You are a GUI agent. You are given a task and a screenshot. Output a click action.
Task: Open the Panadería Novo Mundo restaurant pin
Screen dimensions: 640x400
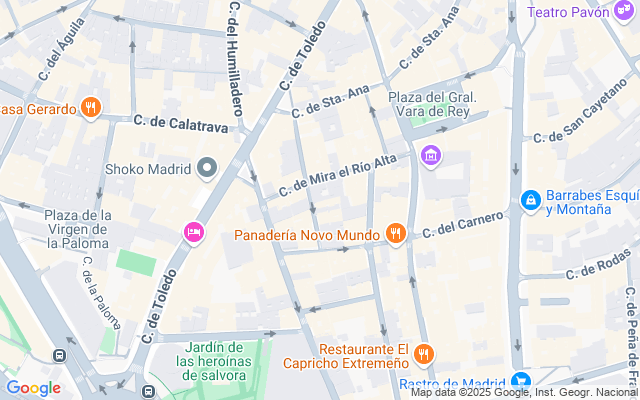point(395,235)
